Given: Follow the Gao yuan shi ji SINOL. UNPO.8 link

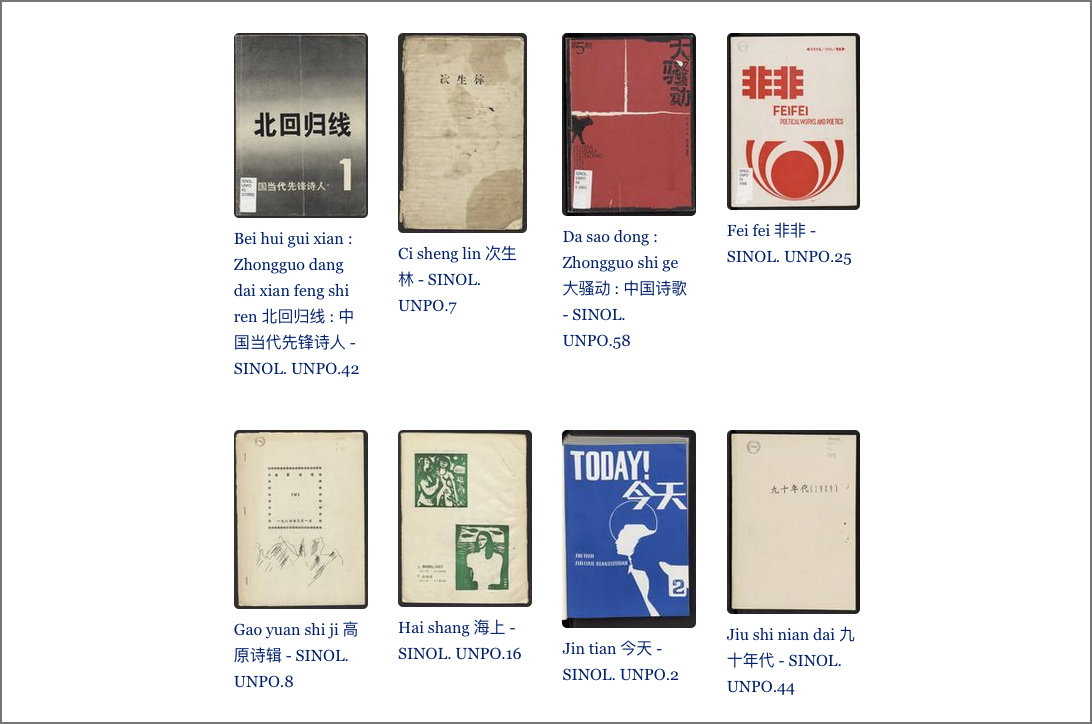Looking at the screenshot, I should pos(295,655).
